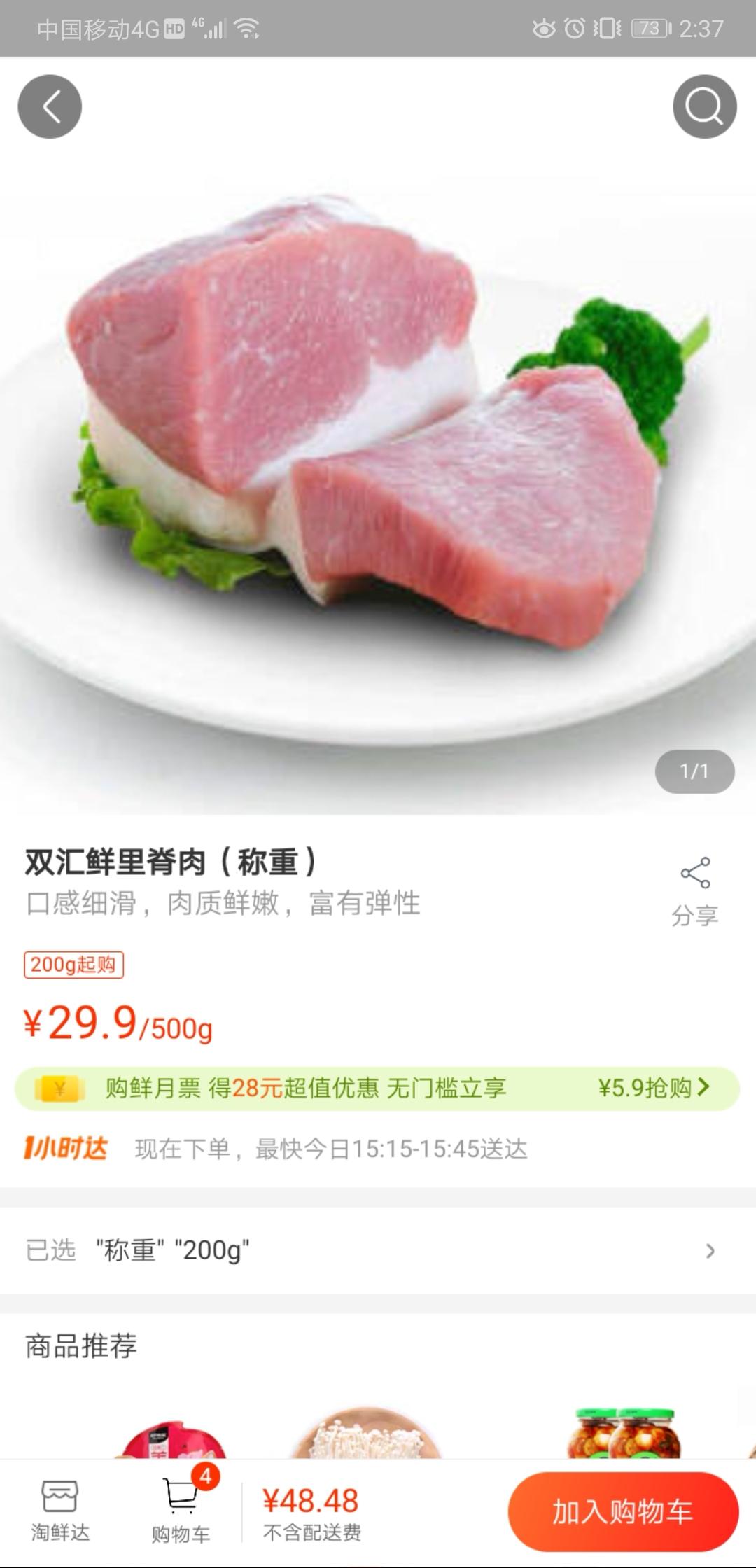Open the 淘鲜达 home section
The image size is (756, 1568).
[60, 1498]
